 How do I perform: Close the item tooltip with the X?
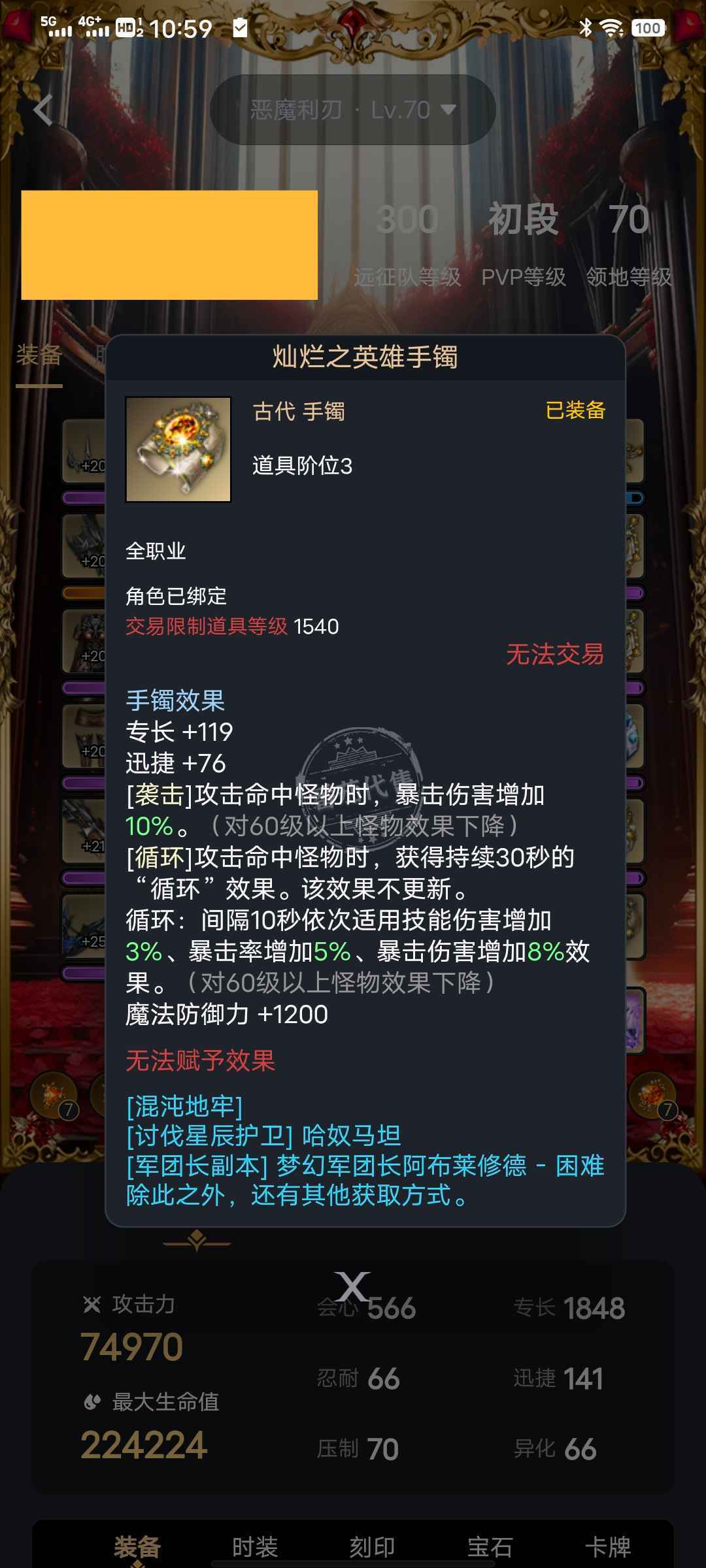point(353,1286)
